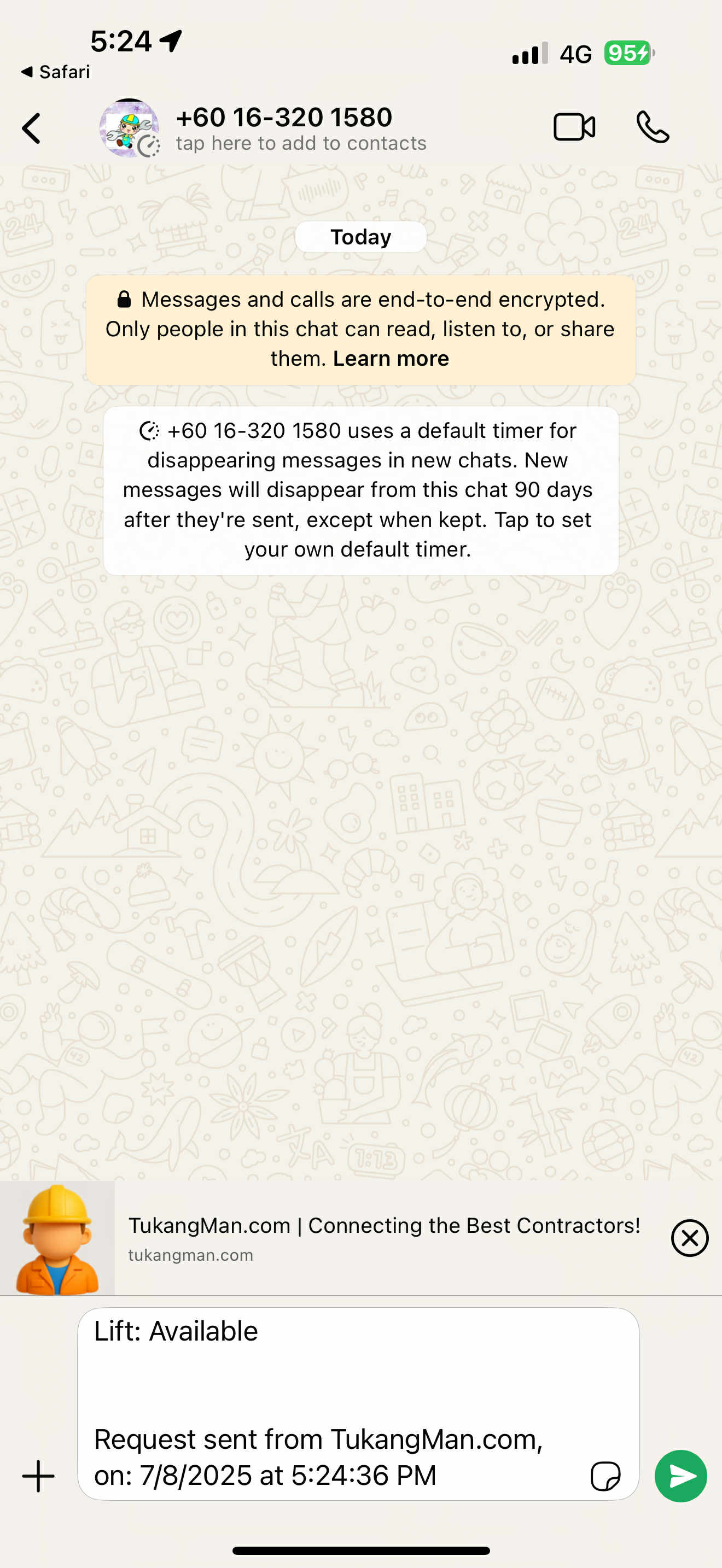Start a voice call with this number
The height and width of the screenshot is (1568, 722).
tap(653, 127)
